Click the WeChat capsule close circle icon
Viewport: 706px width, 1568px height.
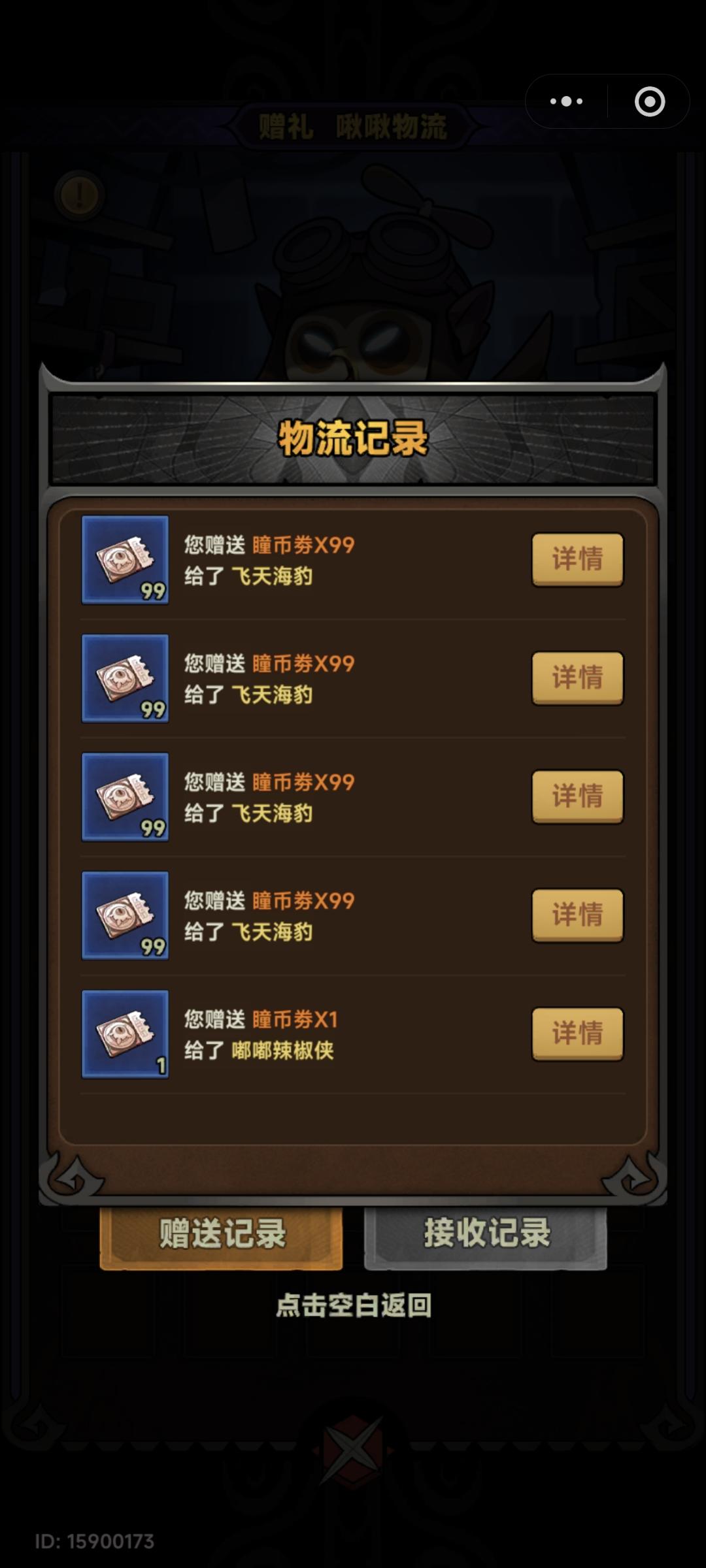tap(649, 101)
